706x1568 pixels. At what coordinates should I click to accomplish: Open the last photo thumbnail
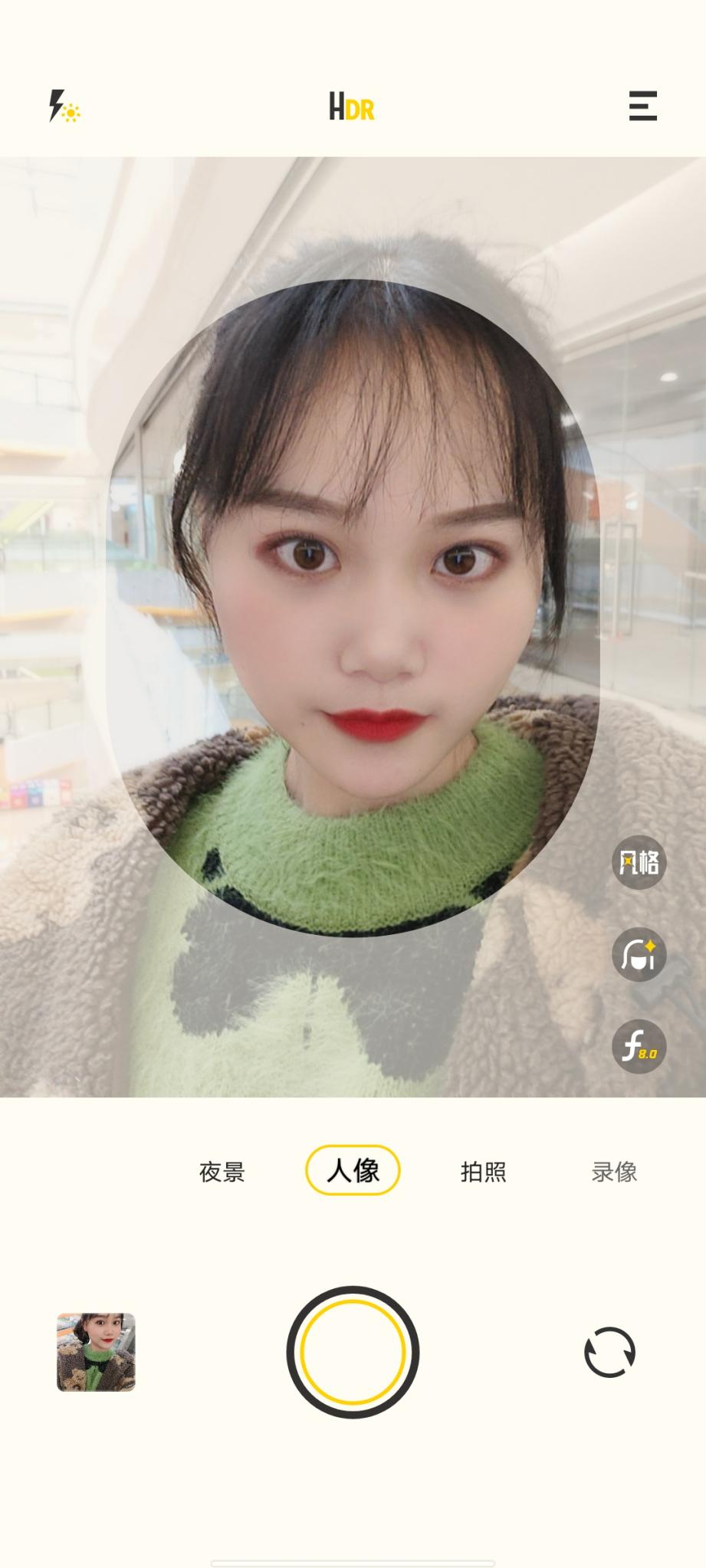pos(96,1352)
